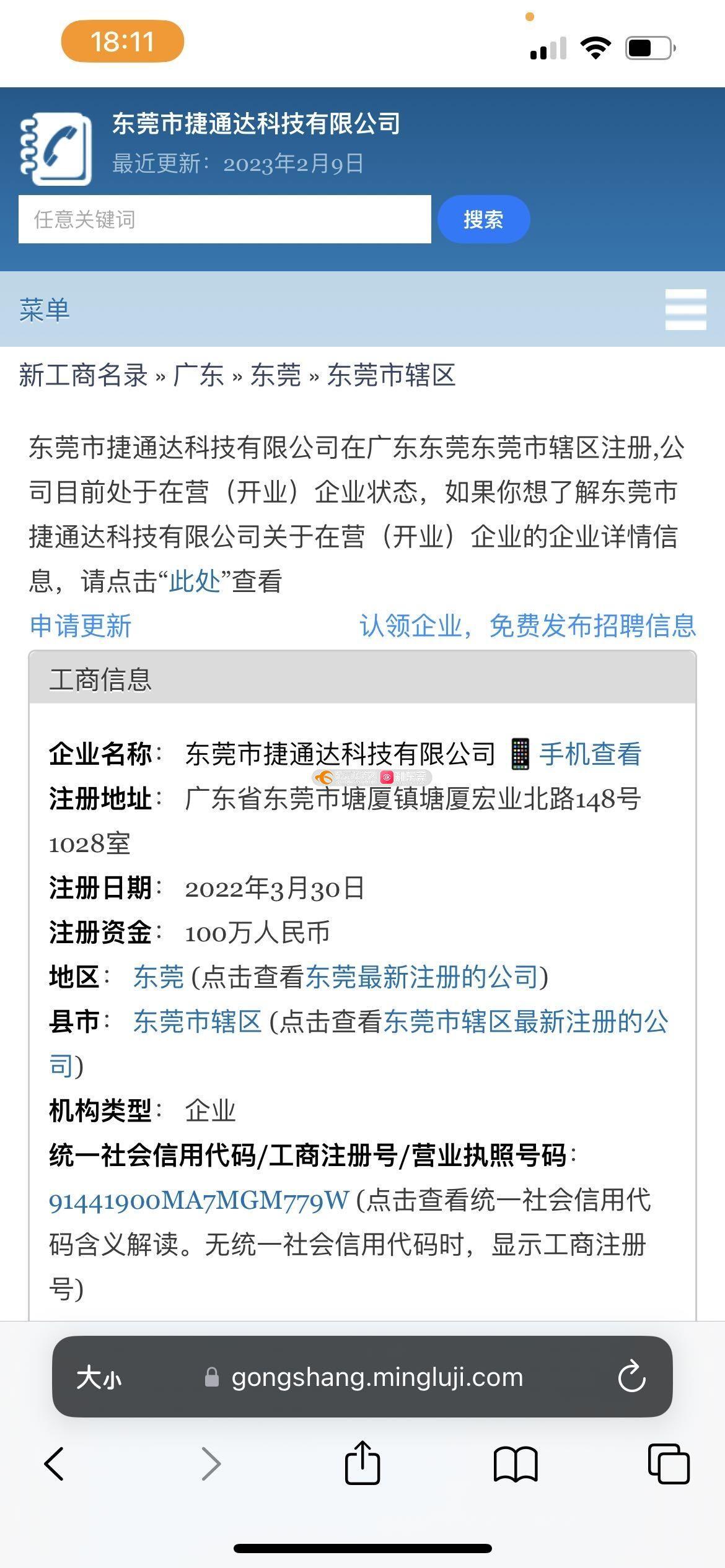
Task: Tap the 手机查看 link
Action: (589, 754)
